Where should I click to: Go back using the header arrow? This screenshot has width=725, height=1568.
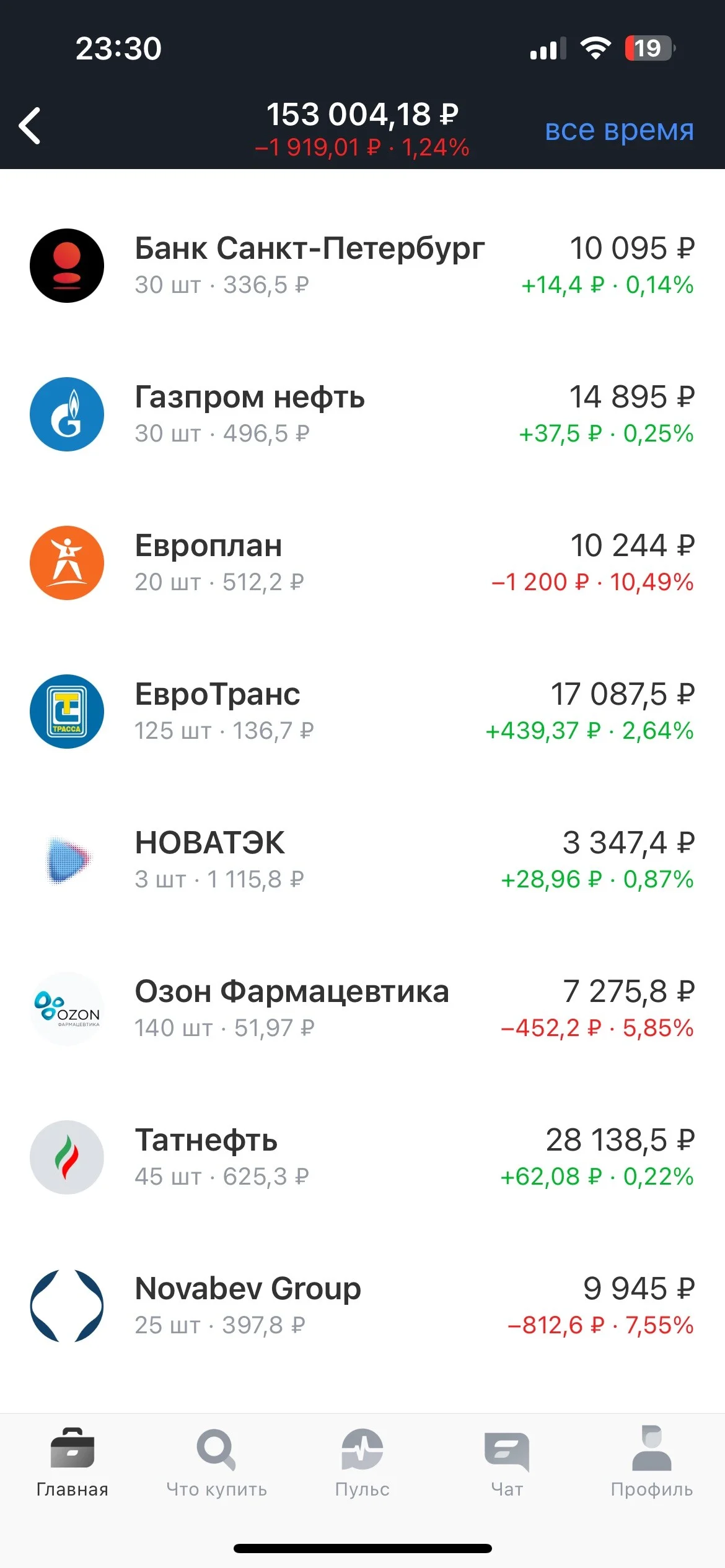(x=30, y=126)
